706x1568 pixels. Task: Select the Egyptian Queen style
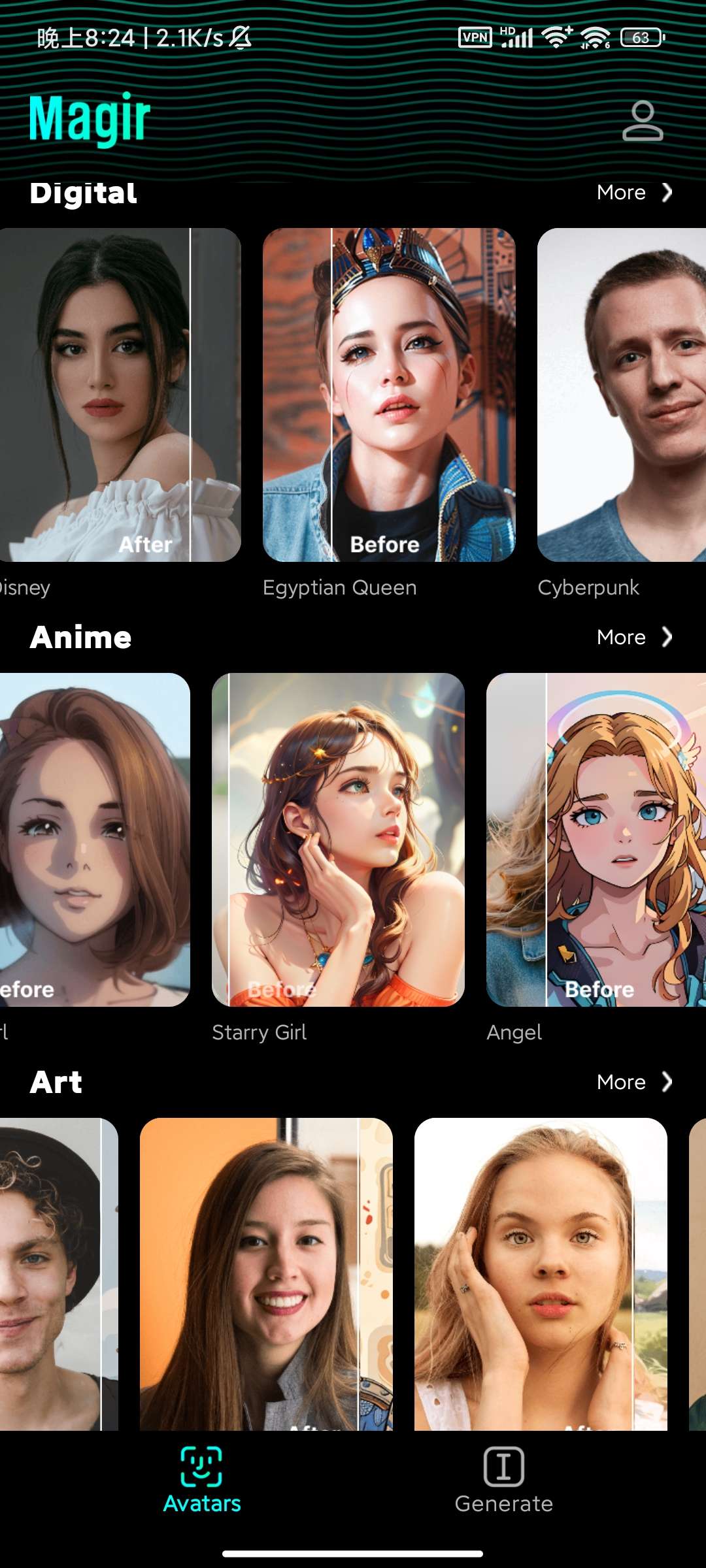(x=388, y=395)
